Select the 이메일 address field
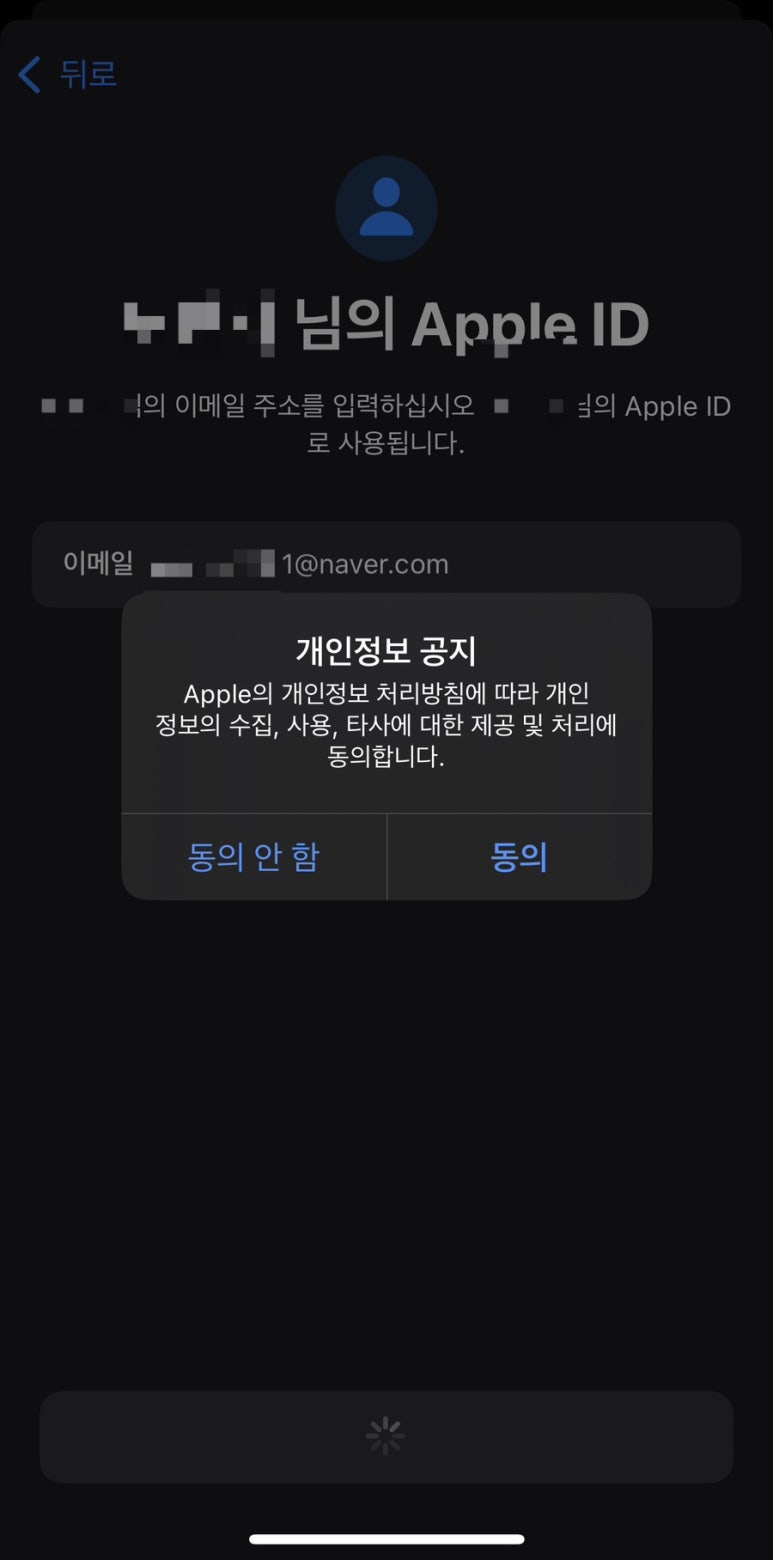The height and width of the screenshot is (1560, 773). 386,564
